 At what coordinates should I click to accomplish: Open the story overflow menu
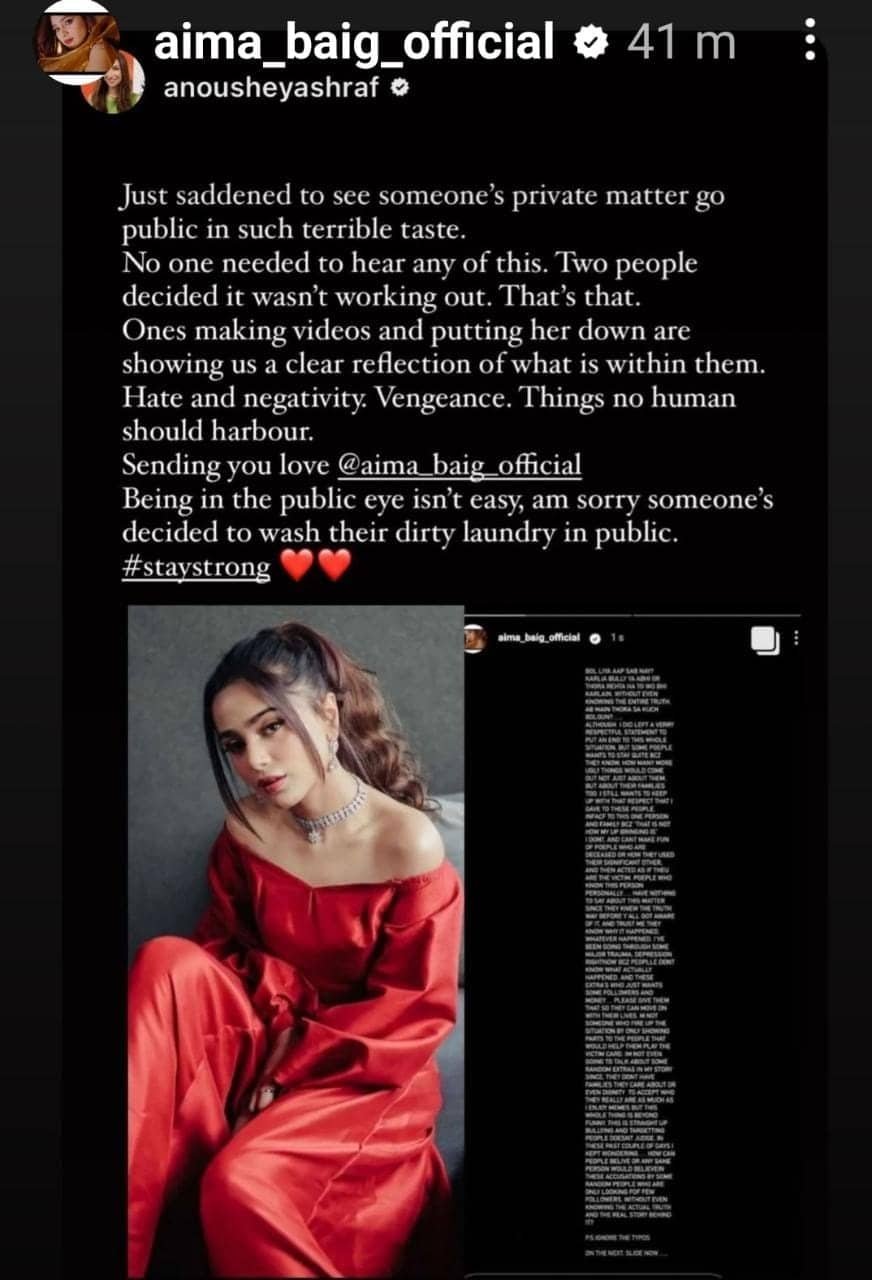tap(810, 40)
